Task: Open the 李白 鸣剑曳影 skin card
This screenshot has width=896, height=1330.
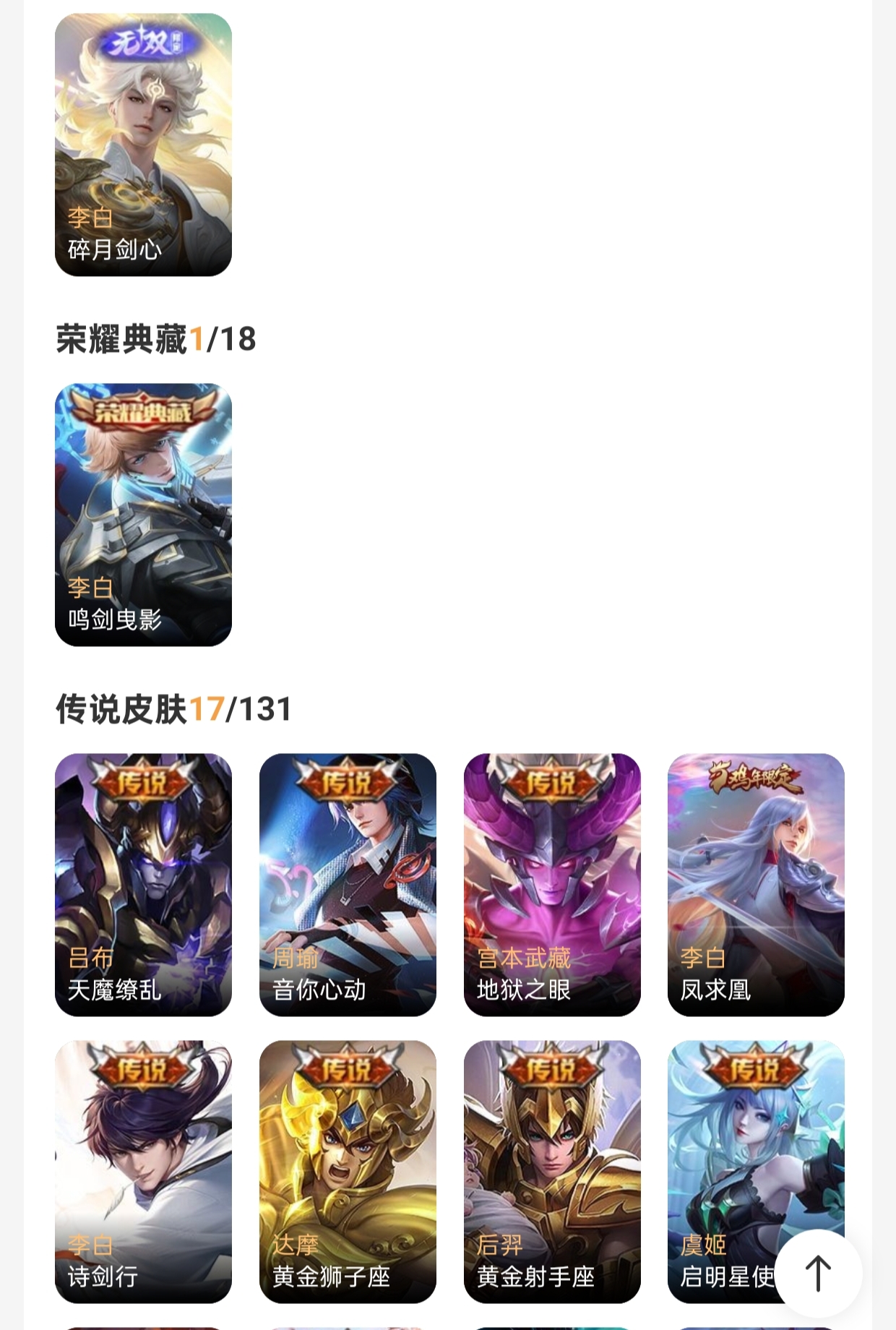Action: [x=143, y=515]
